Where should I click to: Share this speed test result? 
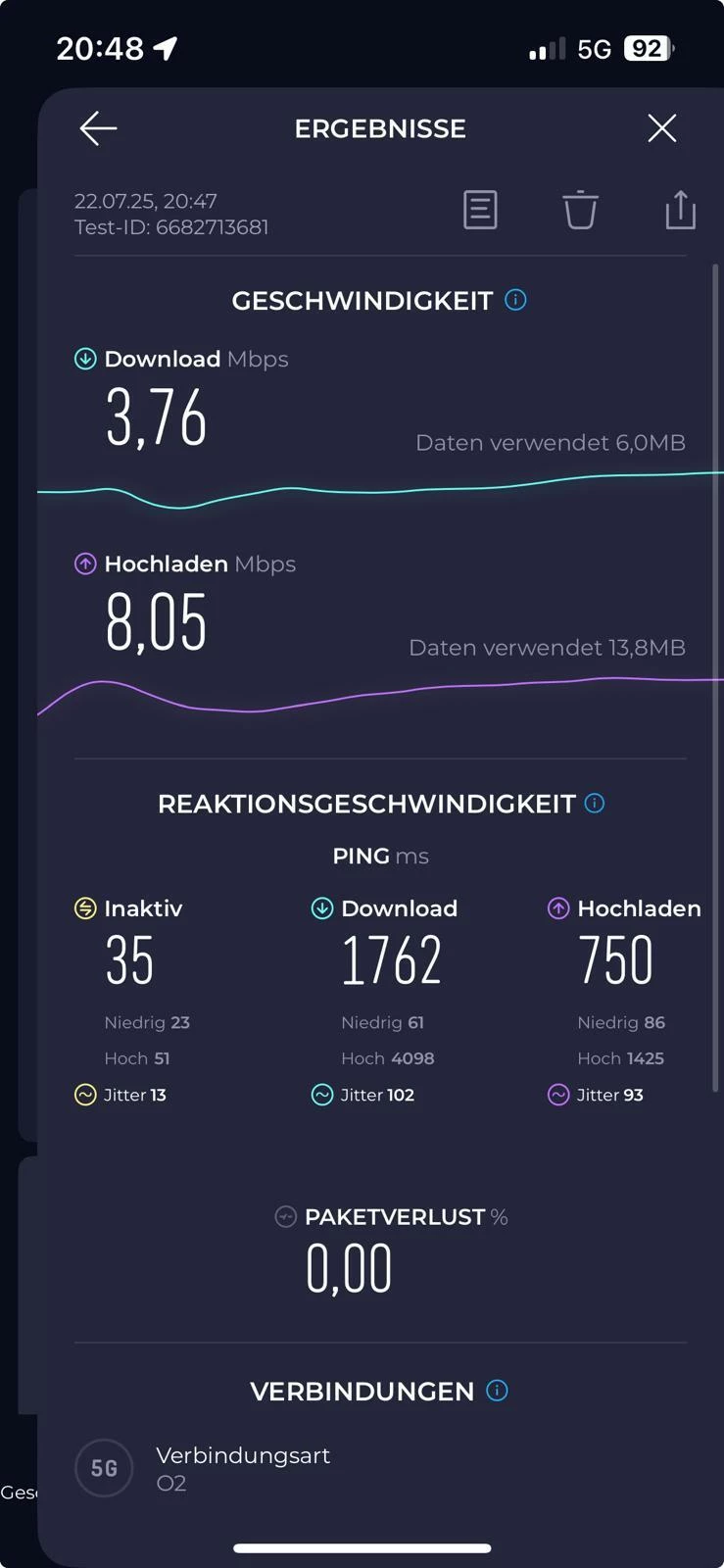click(x=680, y=210)
